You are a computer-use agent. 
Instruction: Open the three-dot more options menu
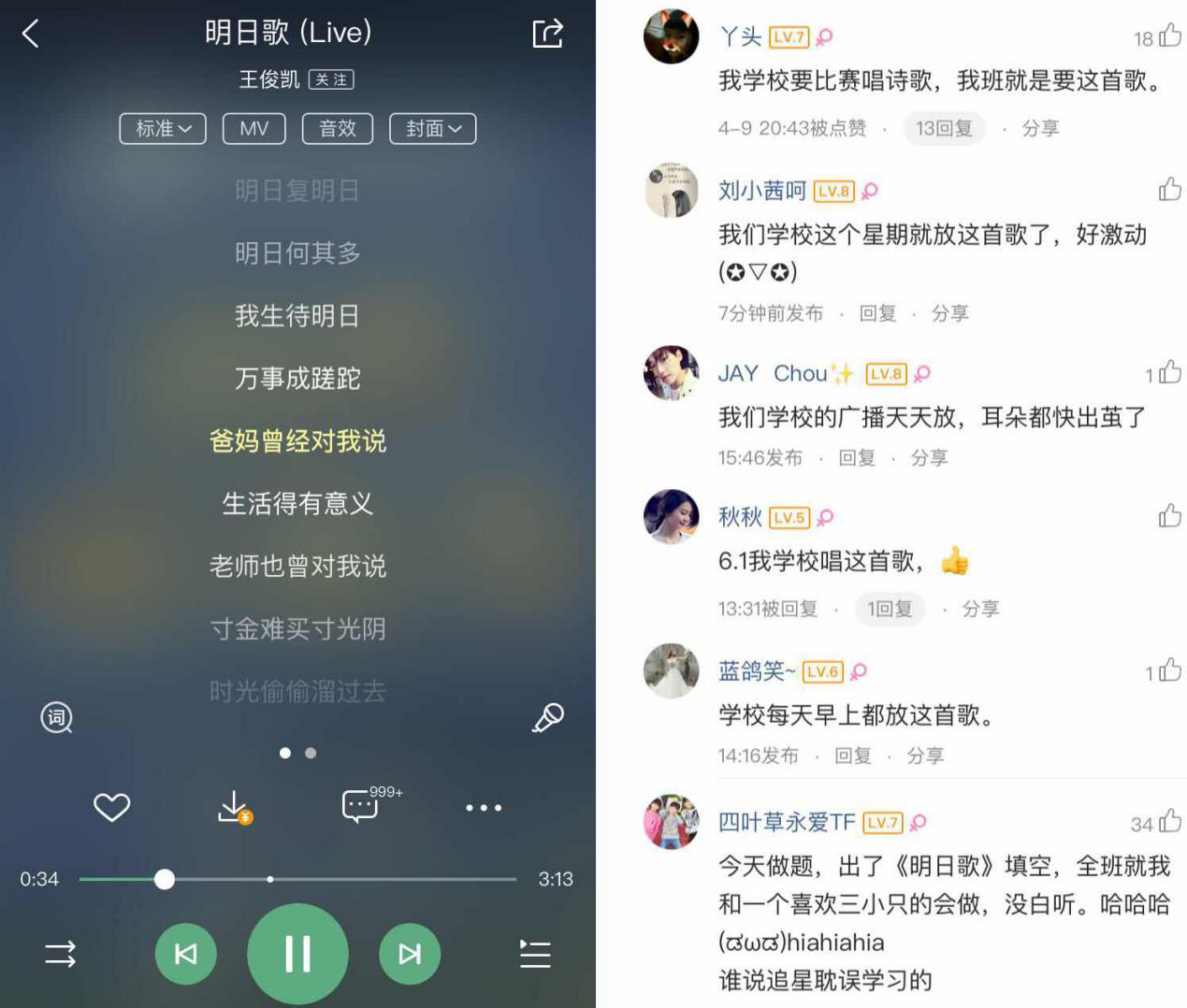484,807
